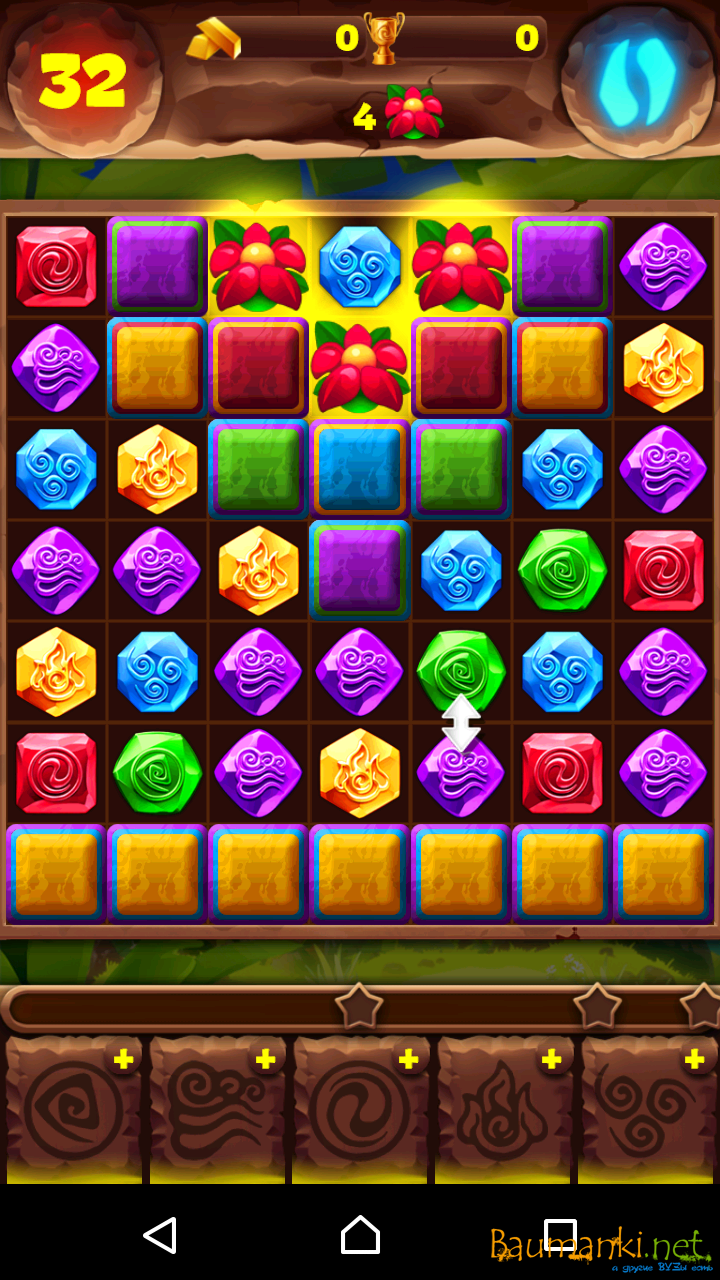Activate the wind swirl booster tablet
Screen dimensions: 720x1280
(x=217, y=1110)
